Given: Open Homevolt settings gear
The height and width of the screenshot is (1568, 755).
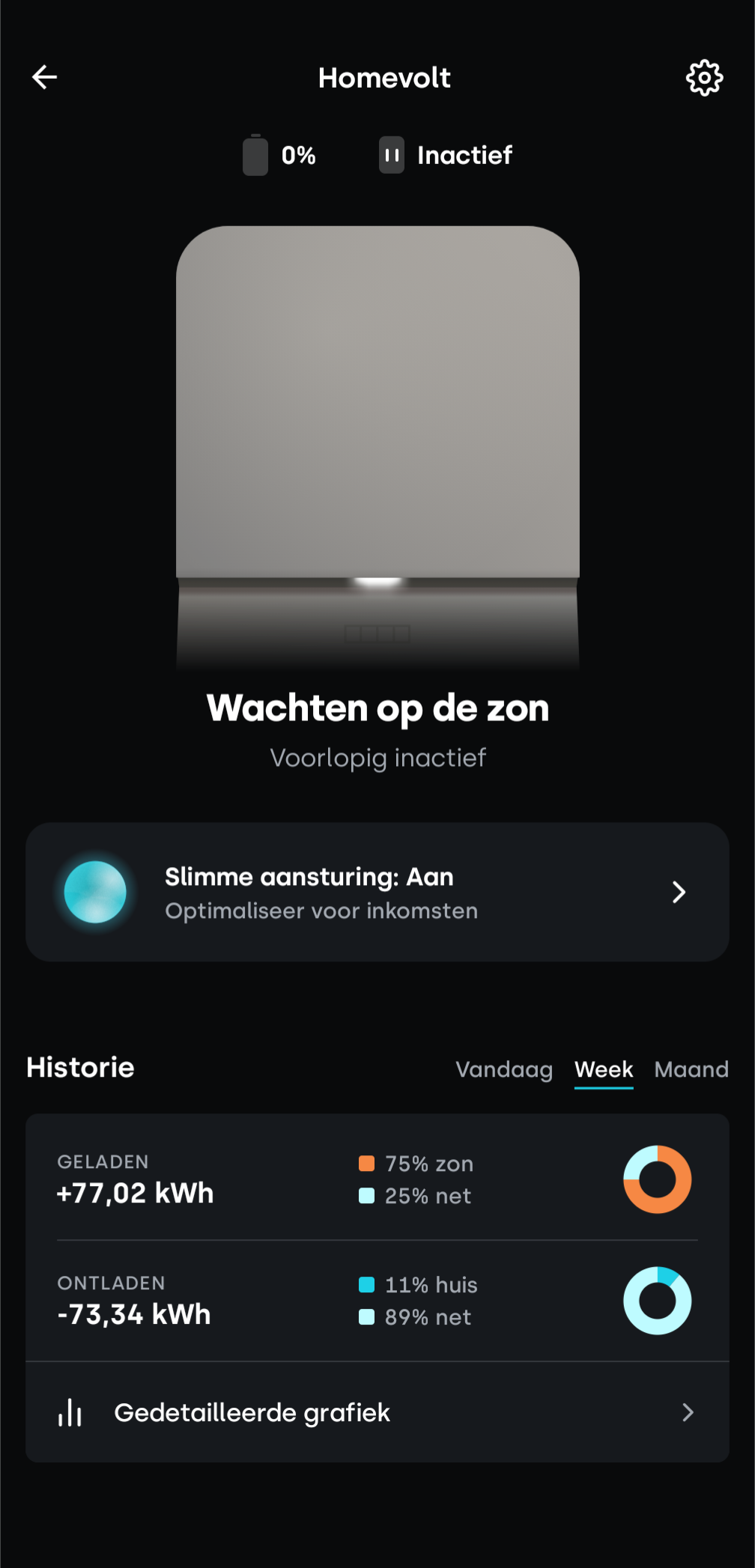Looking at the screenshot, I should coord(704,78).
